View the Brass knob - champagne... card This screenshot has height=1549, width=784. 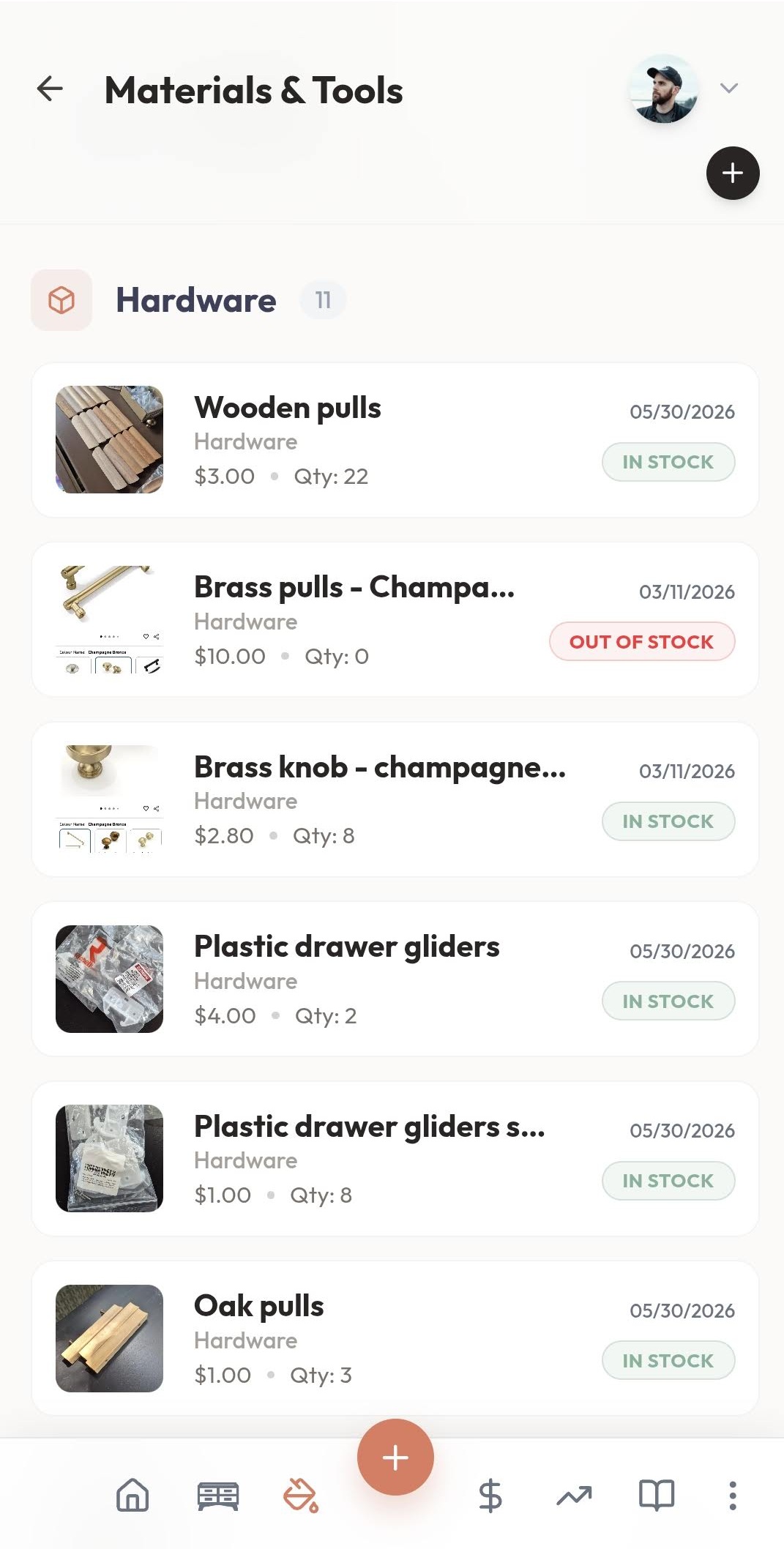click(395, 799)
